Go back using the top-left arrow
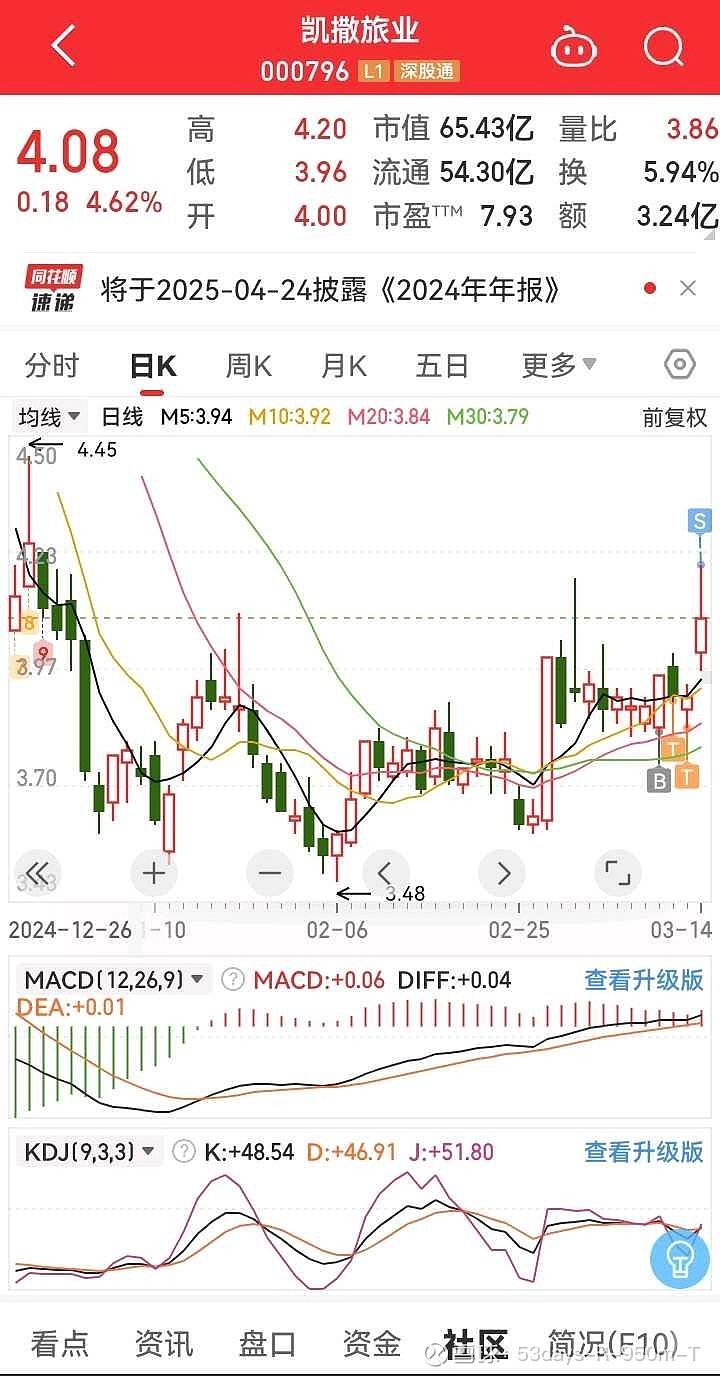 coord(63,47)
